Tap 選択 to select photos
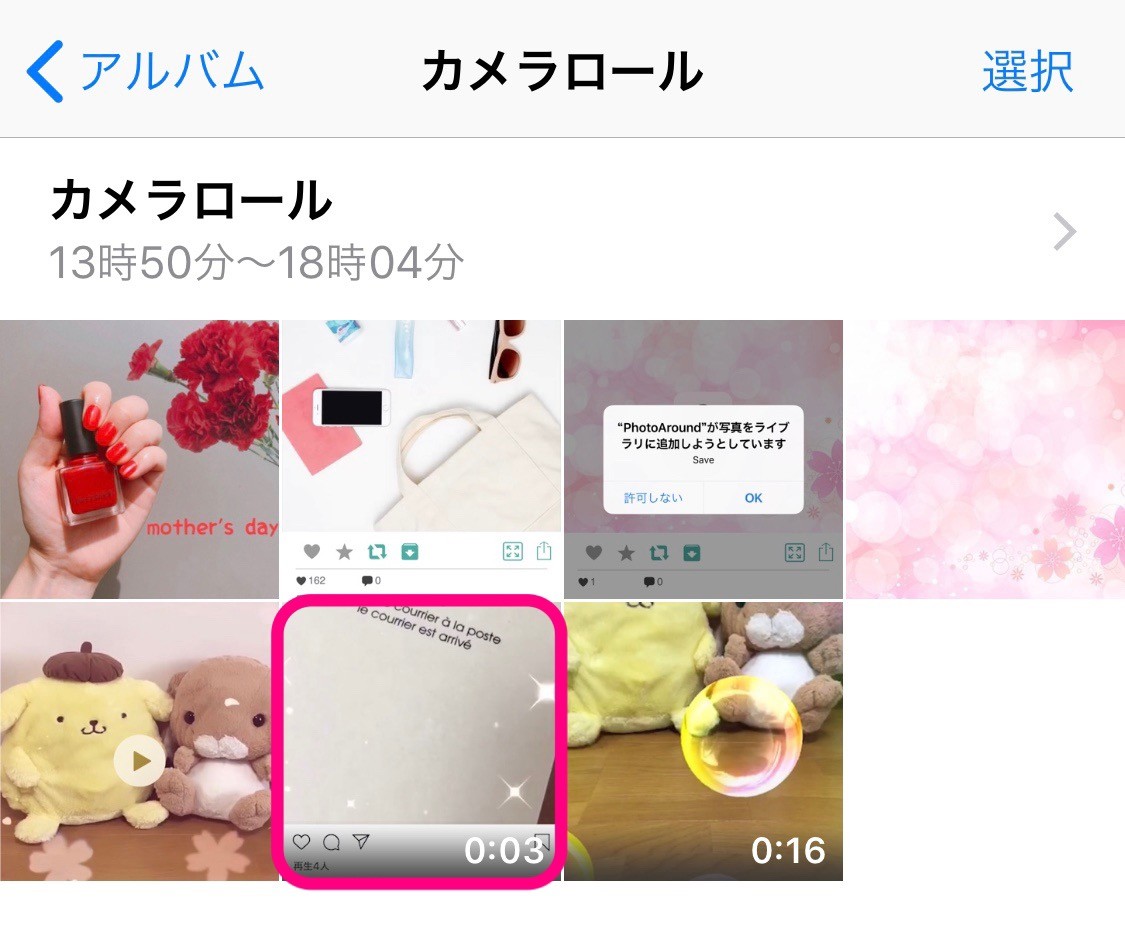1125x937 pixels. click(x=1027, y=71)
